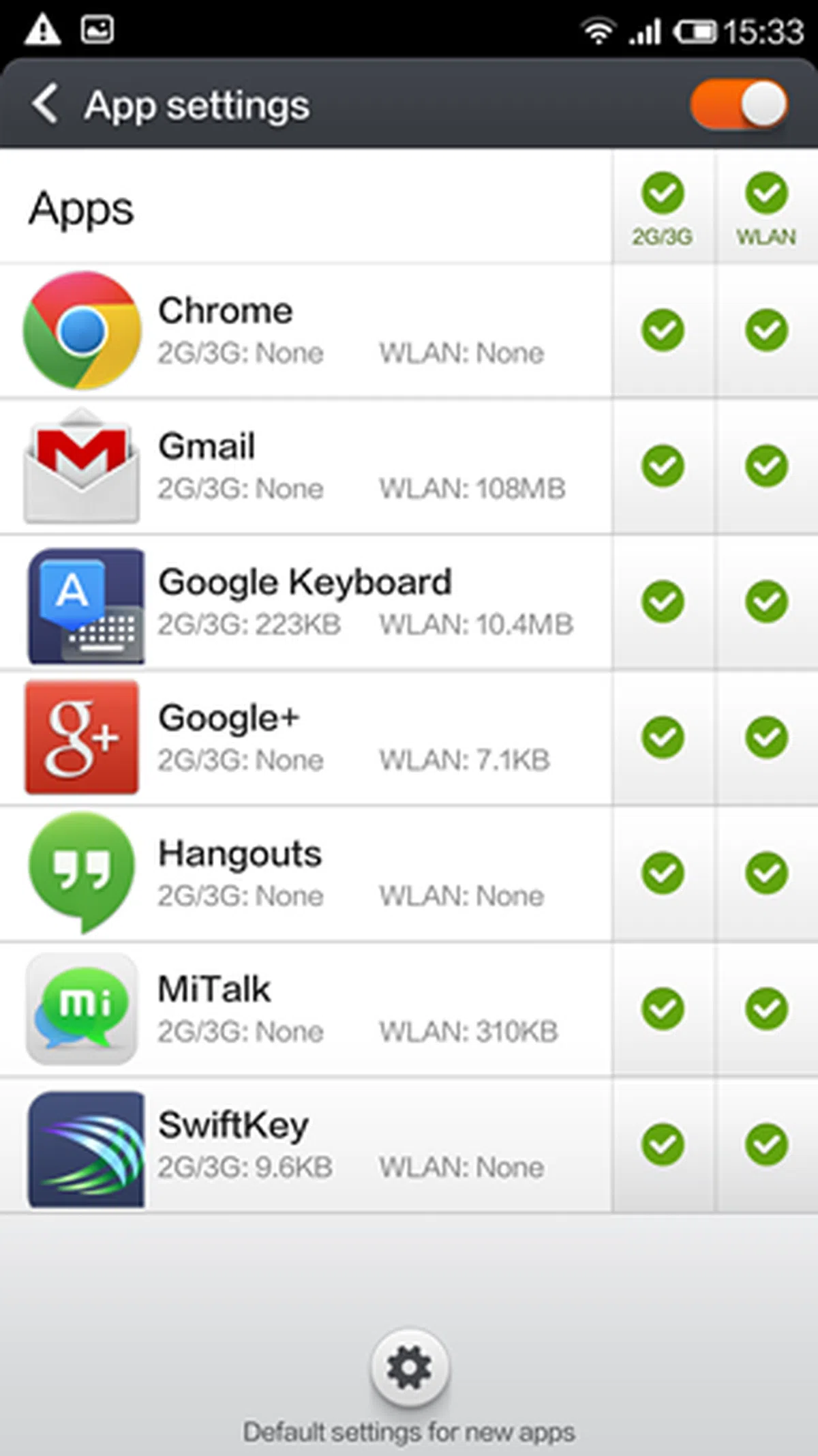818x1456 pixels.
Task: Open default settings for new apps
Action: coord(409,1367)
